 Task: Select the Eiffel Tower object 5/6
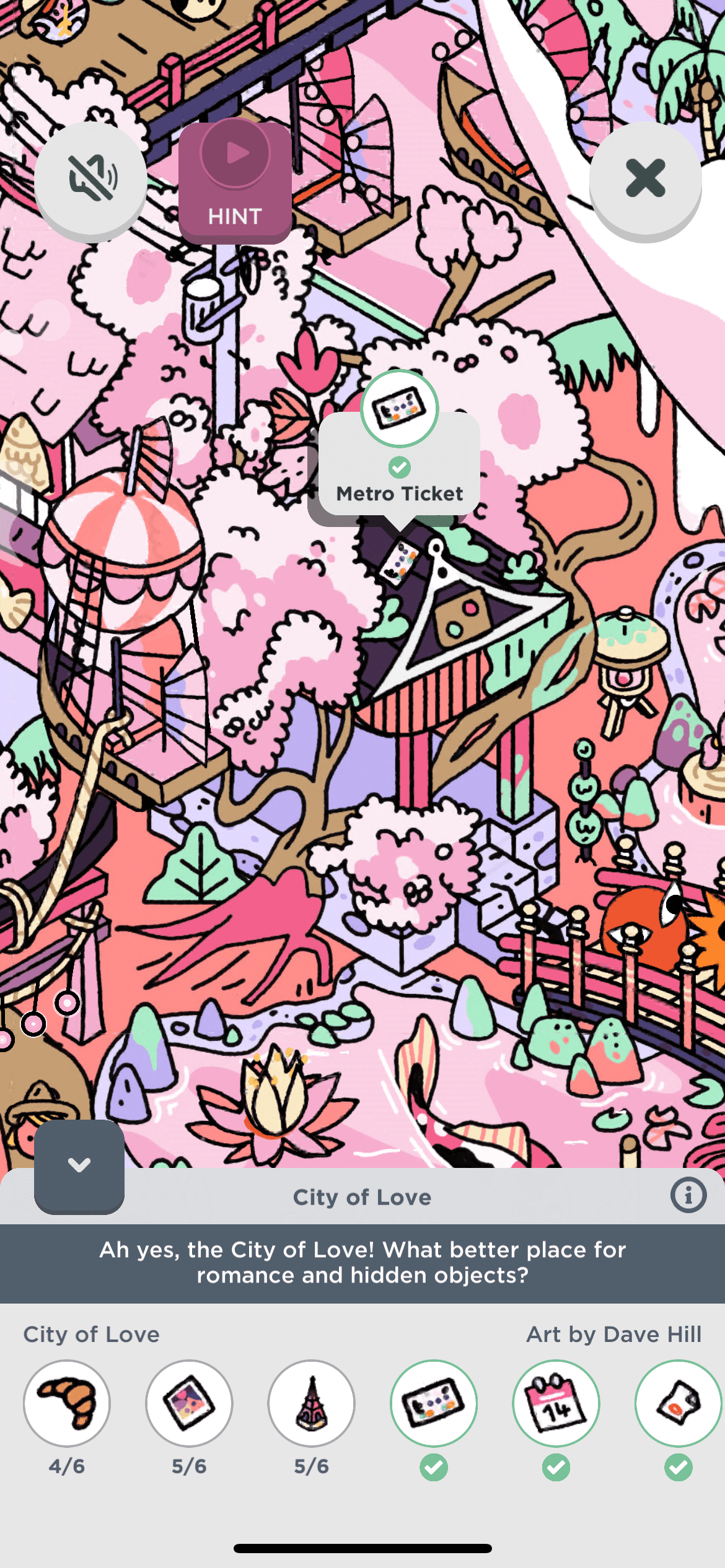click(x=311, y=1403)
